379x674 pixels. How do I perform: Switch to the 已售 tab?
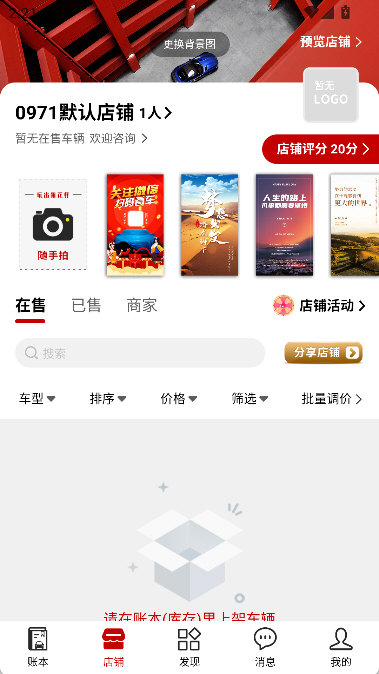click(86, 305)
